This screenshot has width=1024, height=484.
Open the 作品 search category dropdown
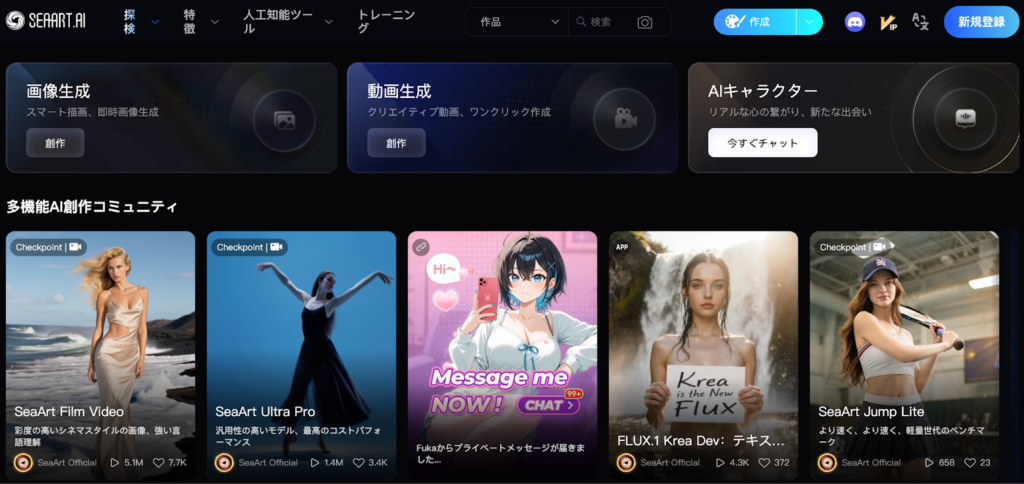click(518, 22)
